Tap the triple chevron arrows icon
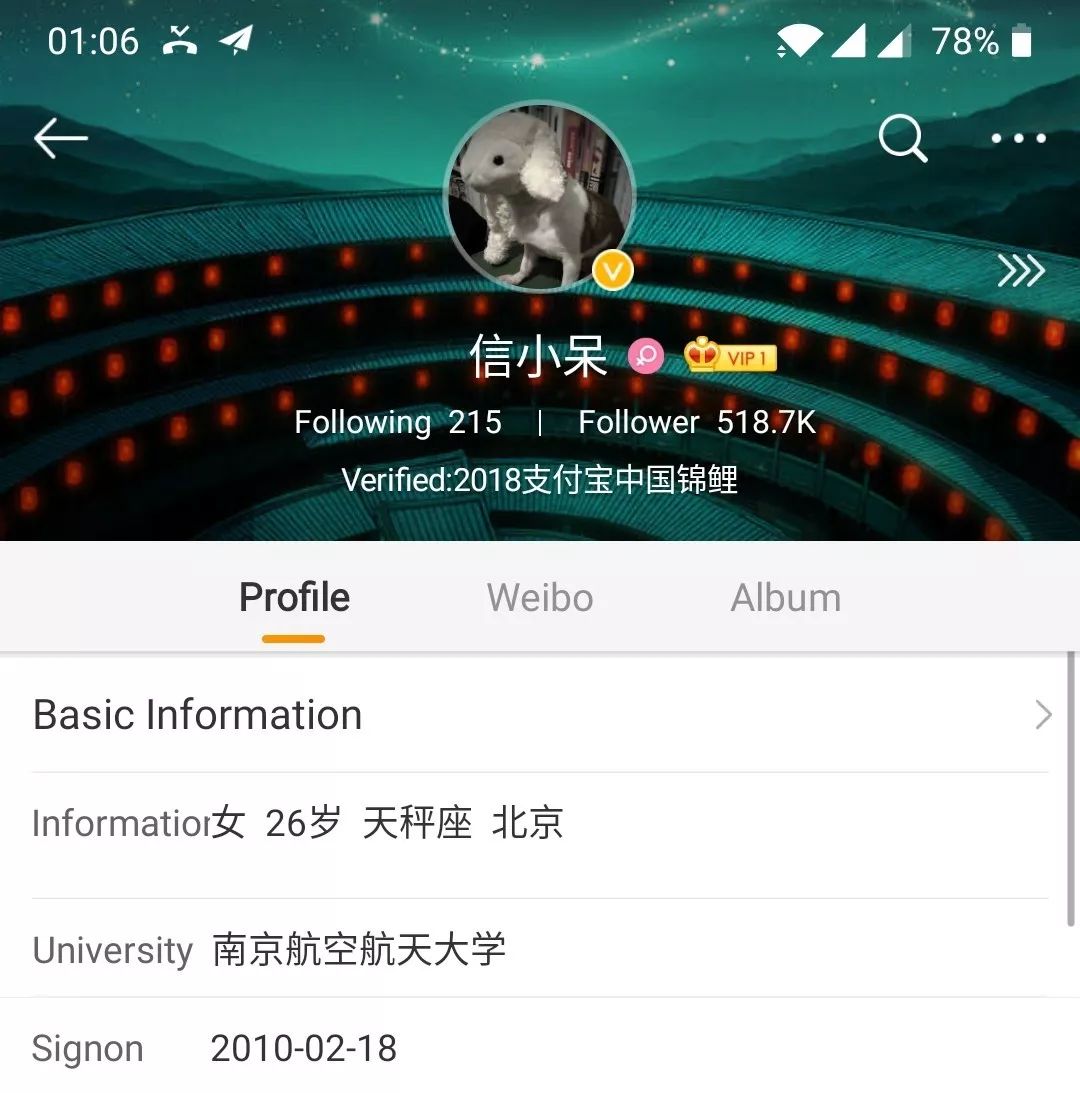The image size is (1080, 1093). pyautogui.click(x=1021, y=271)
